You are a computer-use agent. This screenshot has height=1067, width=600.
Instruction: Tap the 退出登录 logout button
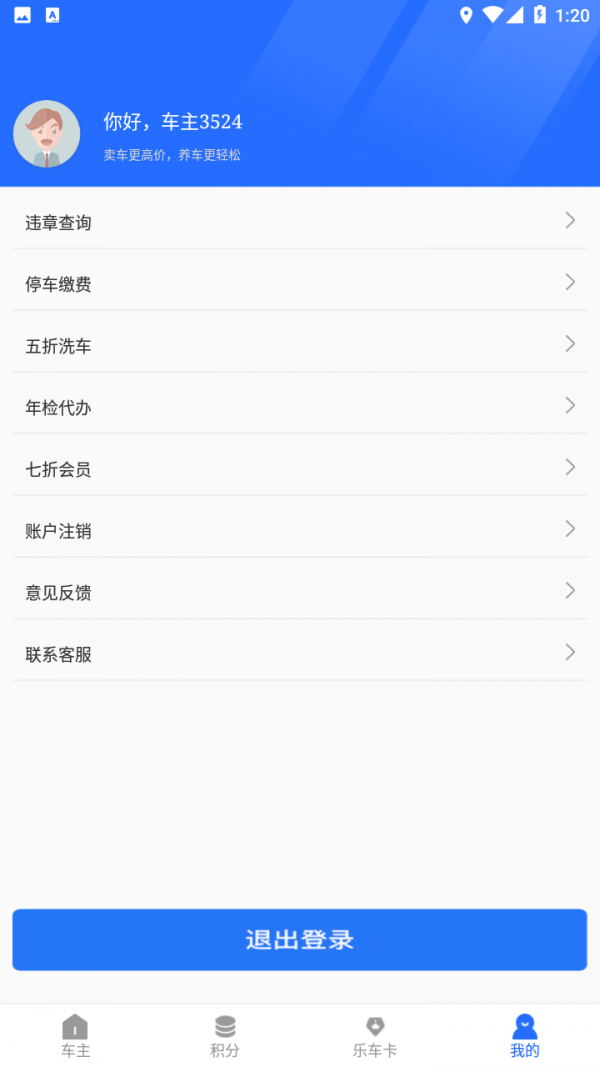[300, 940]
